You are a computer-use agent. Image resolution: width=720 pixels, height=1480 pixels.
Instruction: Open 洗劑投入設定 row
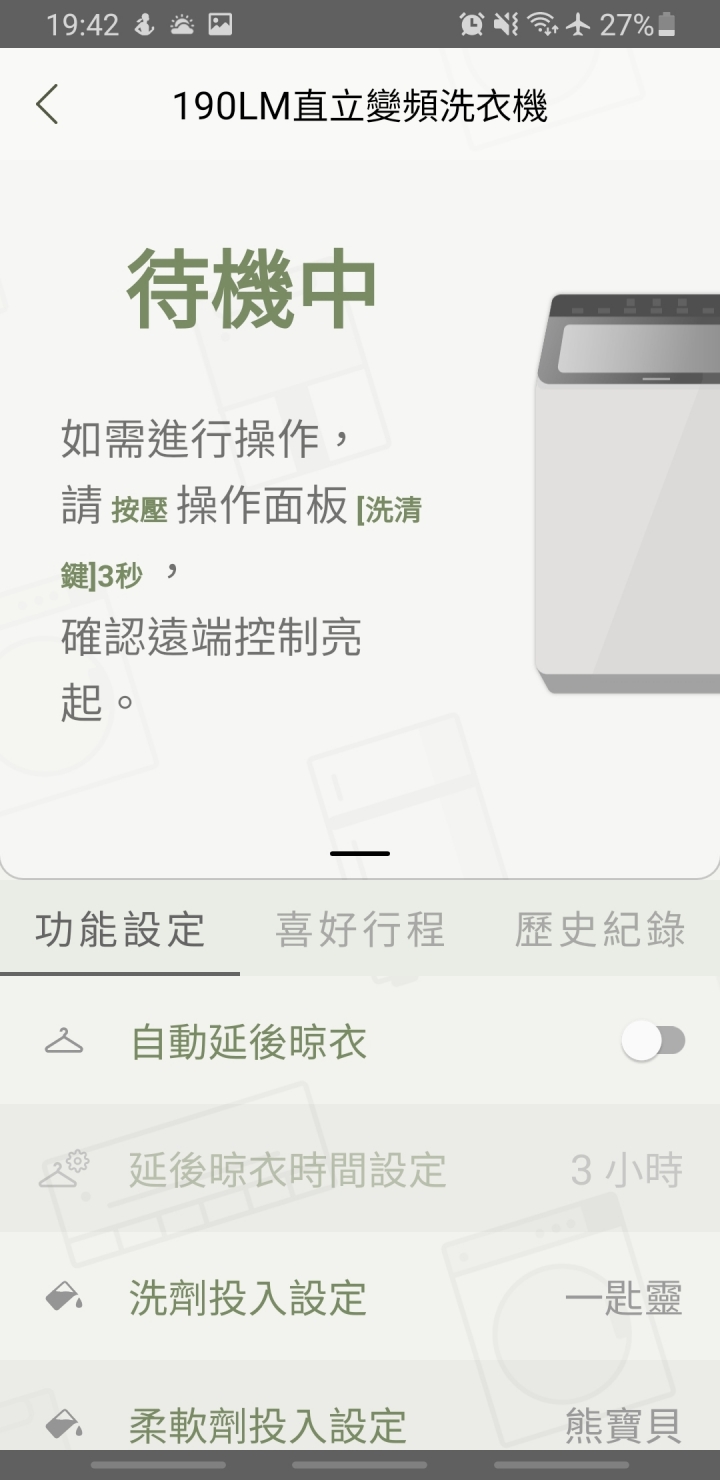(360, 1298)
